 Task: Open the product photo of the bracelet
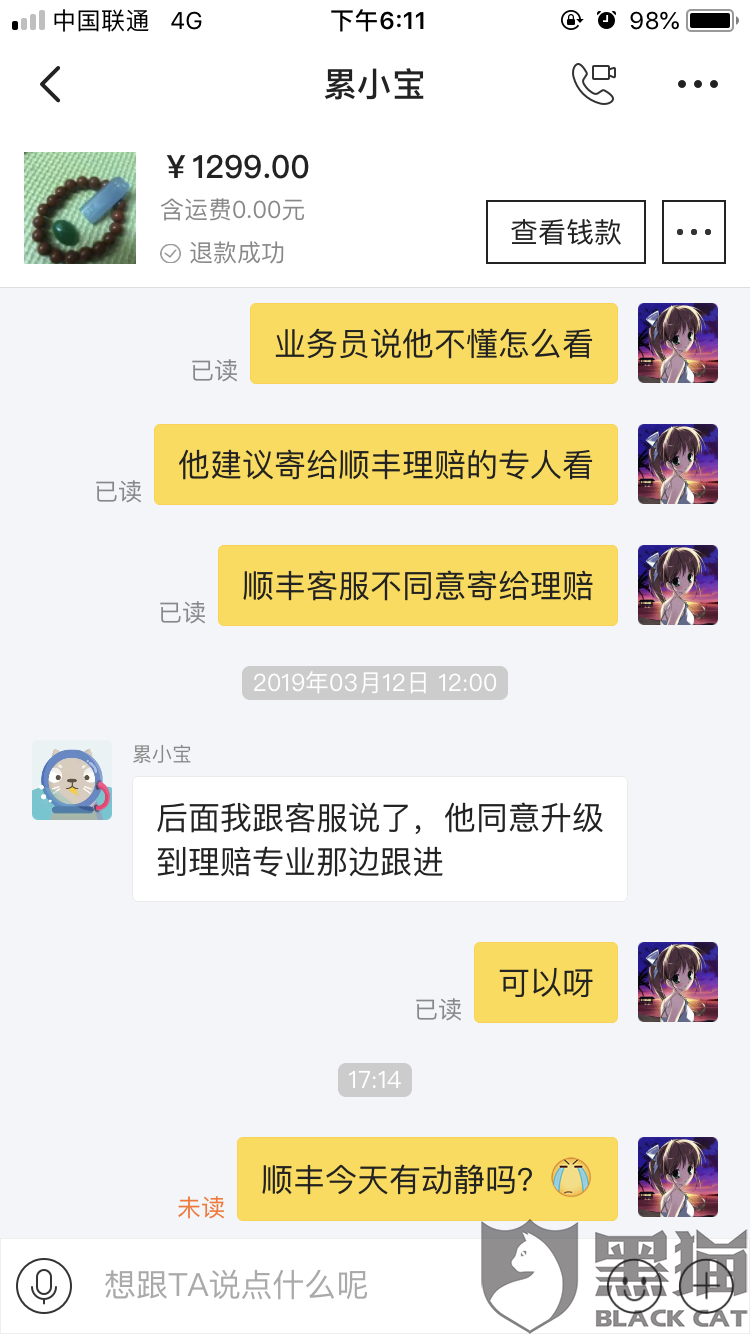coord(80,207)
